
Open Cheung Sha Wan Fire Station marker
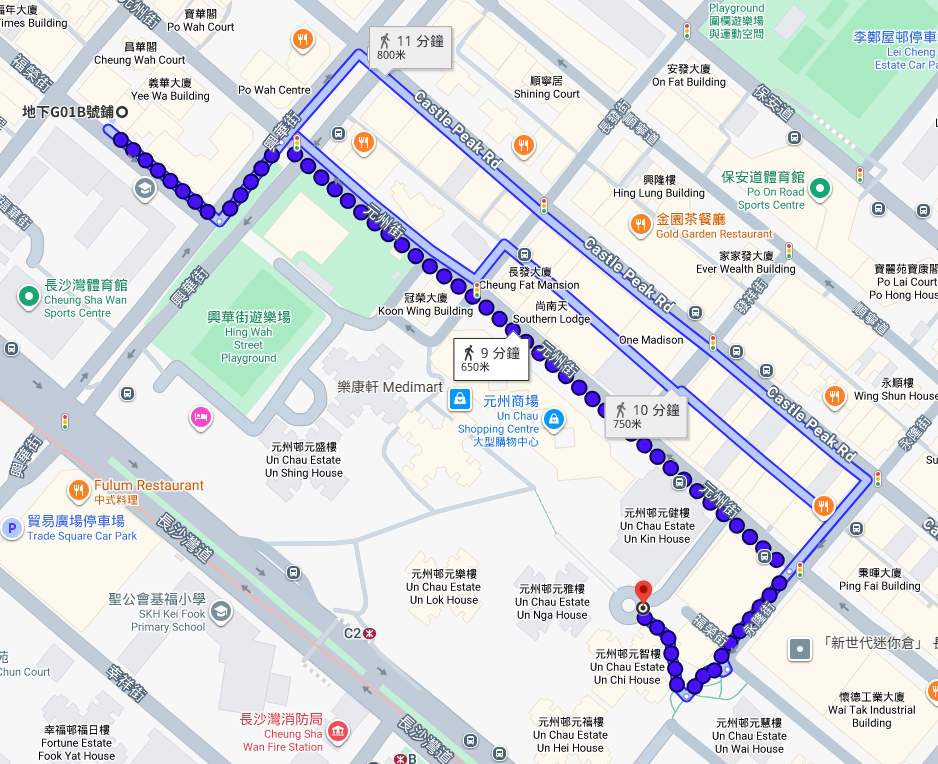click(338, 733)
